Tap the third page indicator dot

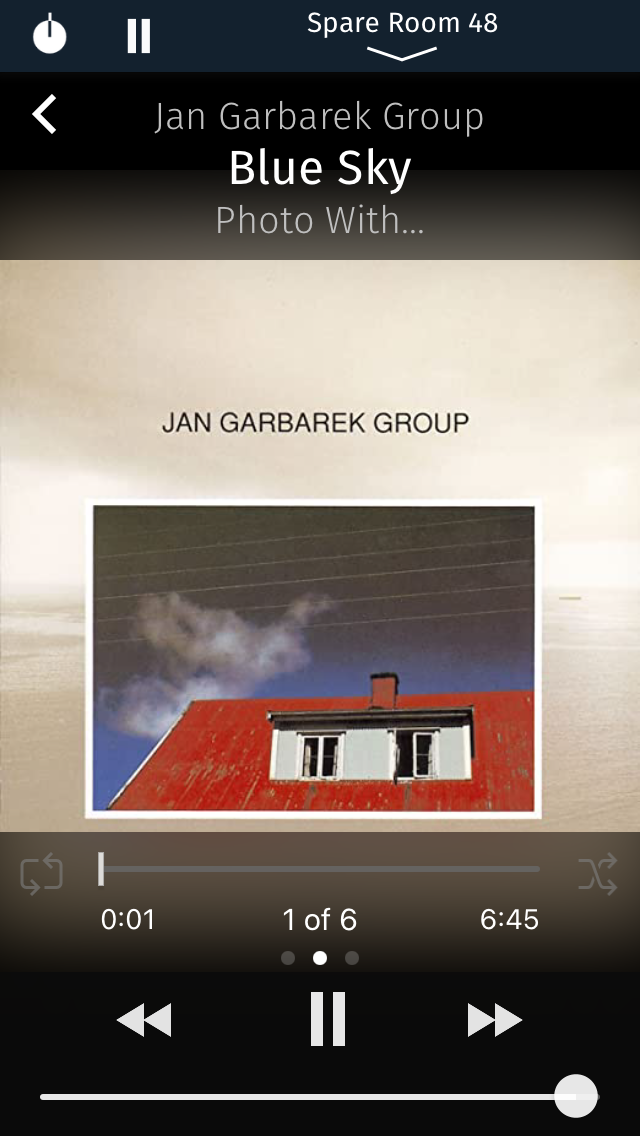click(x=352, y=958)
